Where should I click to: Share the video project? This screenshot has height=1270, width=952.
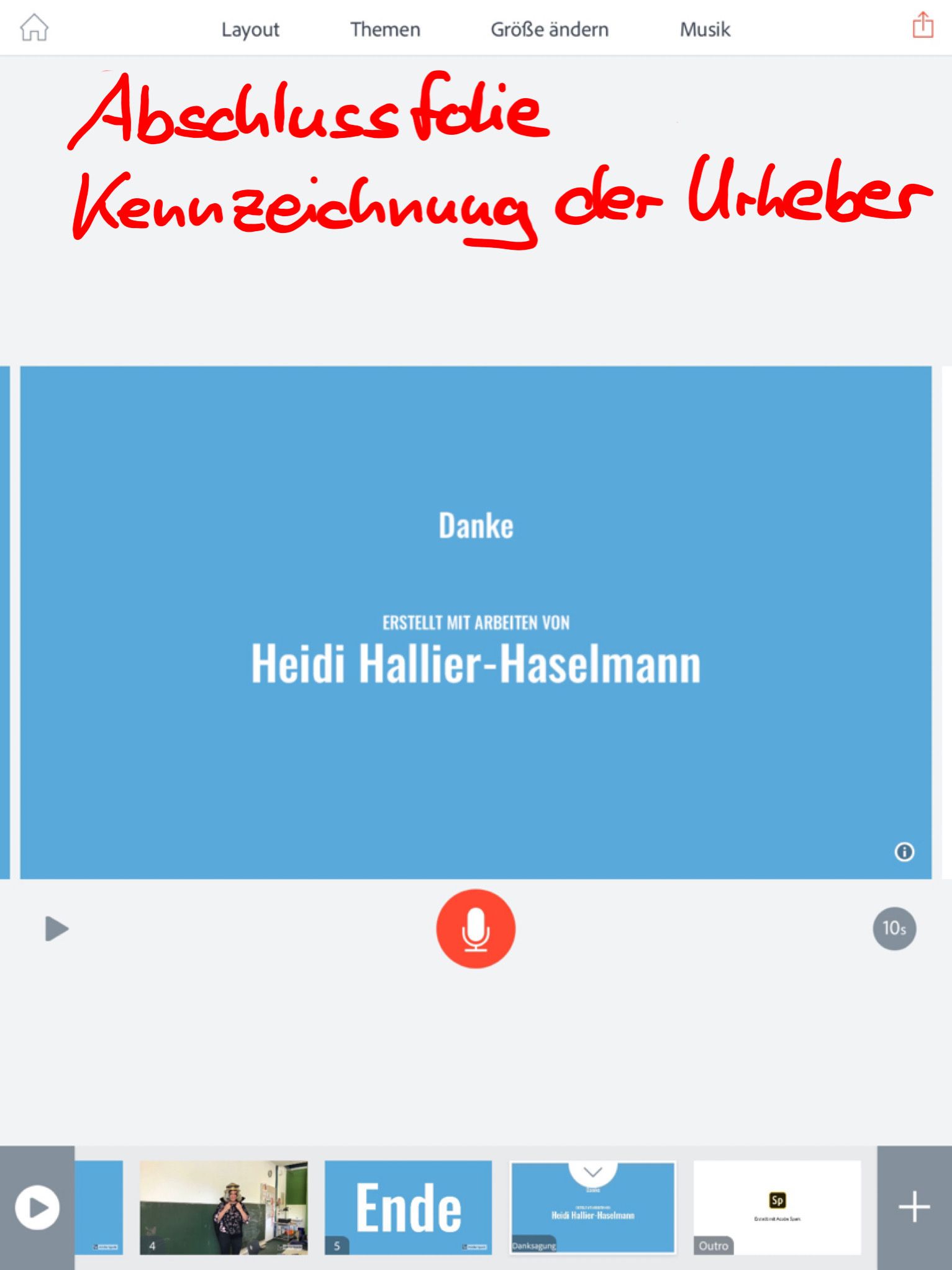pos(923,26)
